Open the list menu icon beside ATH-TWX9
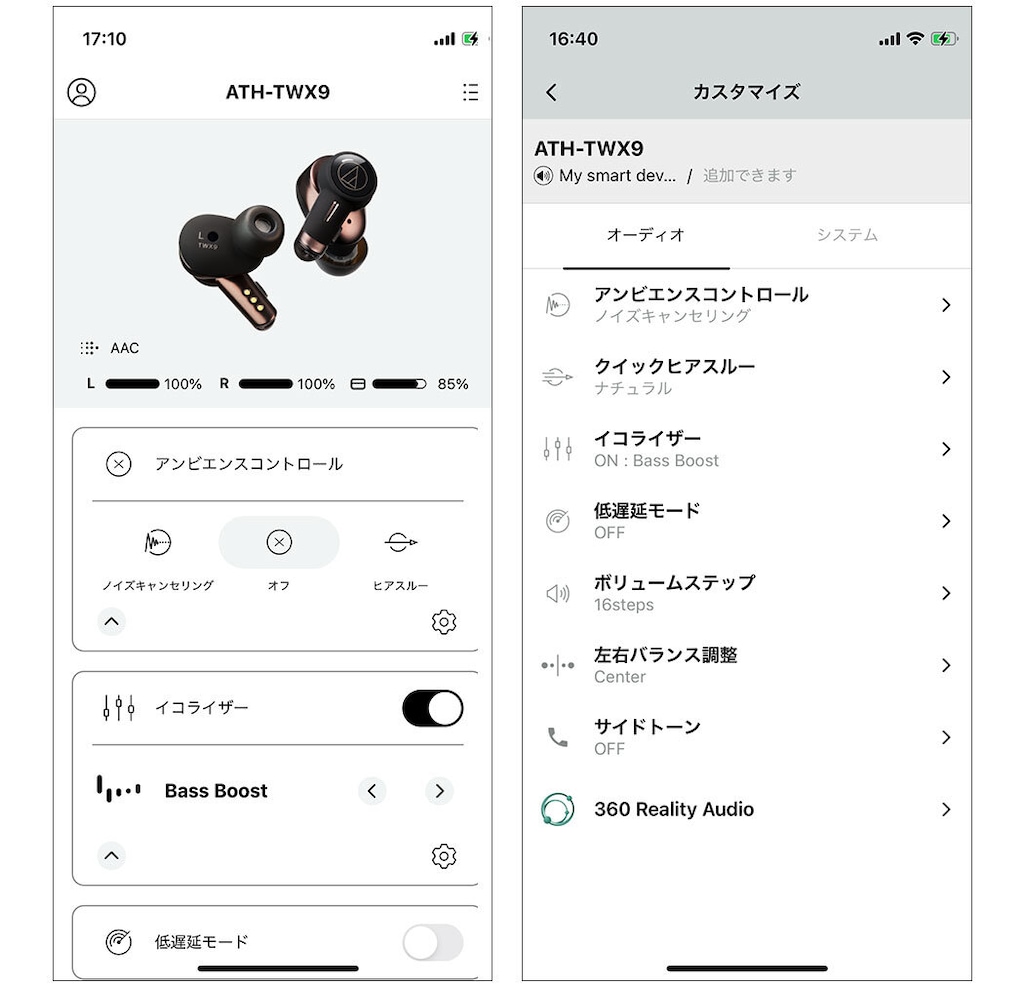 click(x=470, y=92)
